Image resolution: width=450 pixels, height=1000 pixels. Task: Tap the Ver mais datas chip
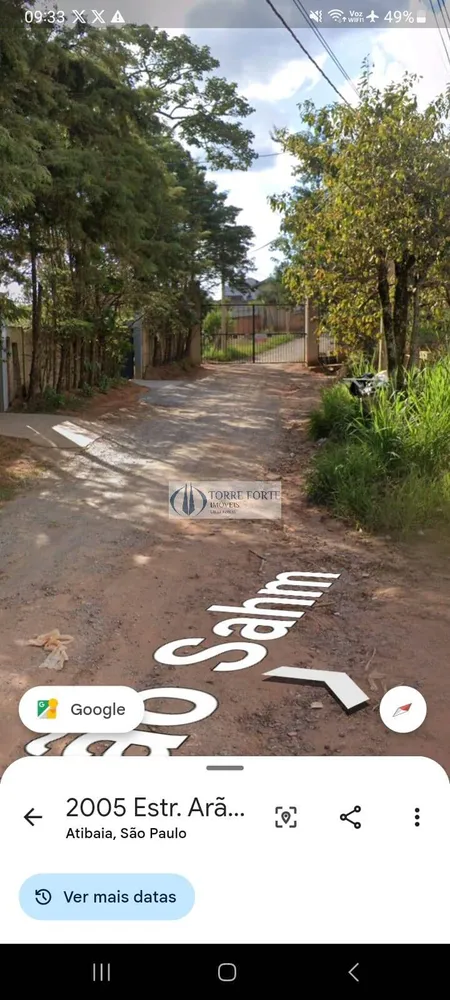coord(107,897)
